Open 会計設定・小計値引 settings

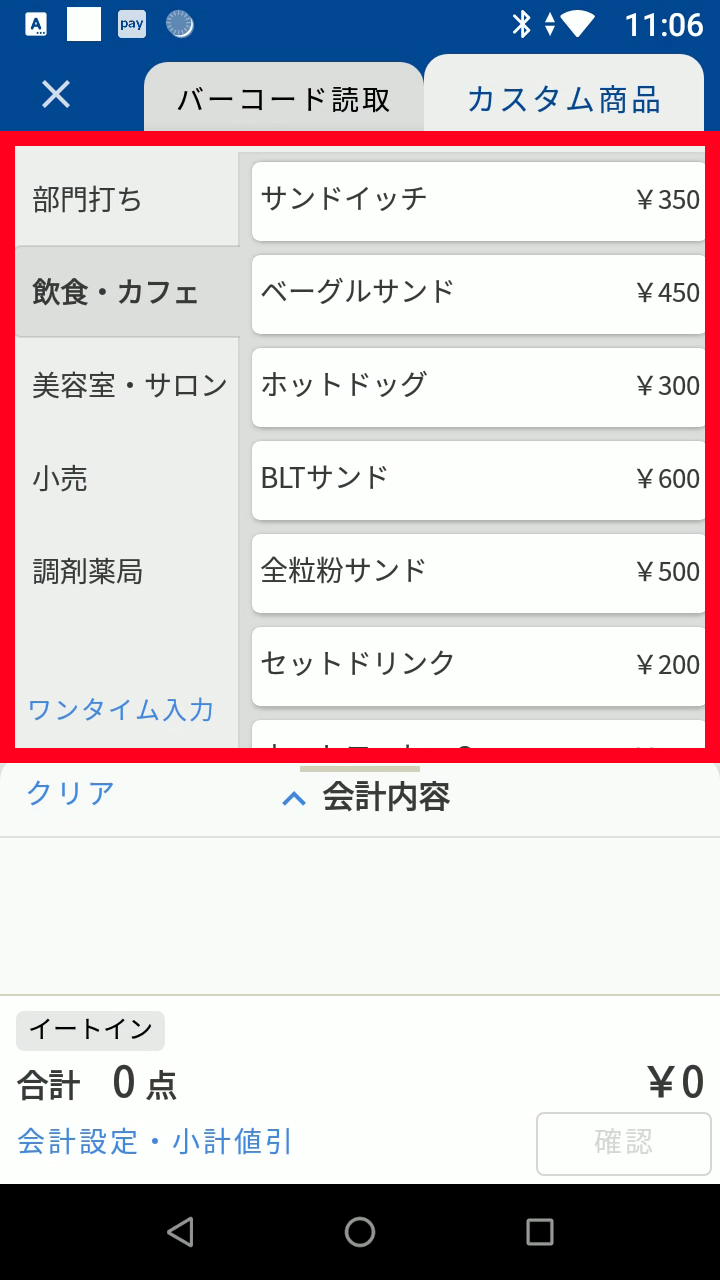[x=155, y=1142]
